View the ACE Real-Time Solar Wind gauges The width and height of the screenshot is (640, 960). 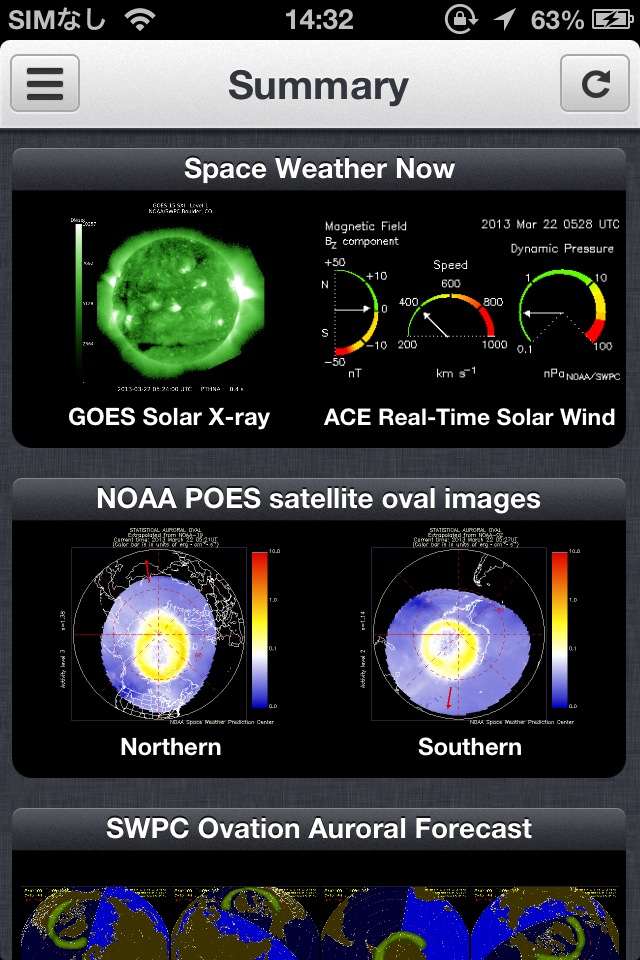pyautogui.click(x=468, y=300)
